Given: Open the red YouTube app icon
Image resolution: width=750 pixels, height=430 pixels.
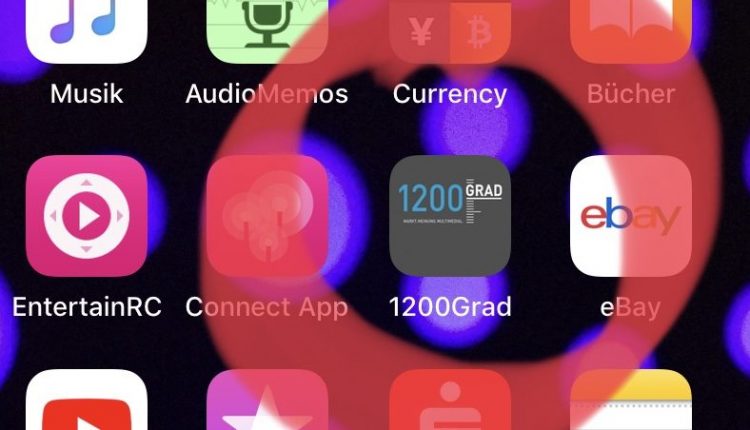Looking at the screenshot, I should coord(86,402).
